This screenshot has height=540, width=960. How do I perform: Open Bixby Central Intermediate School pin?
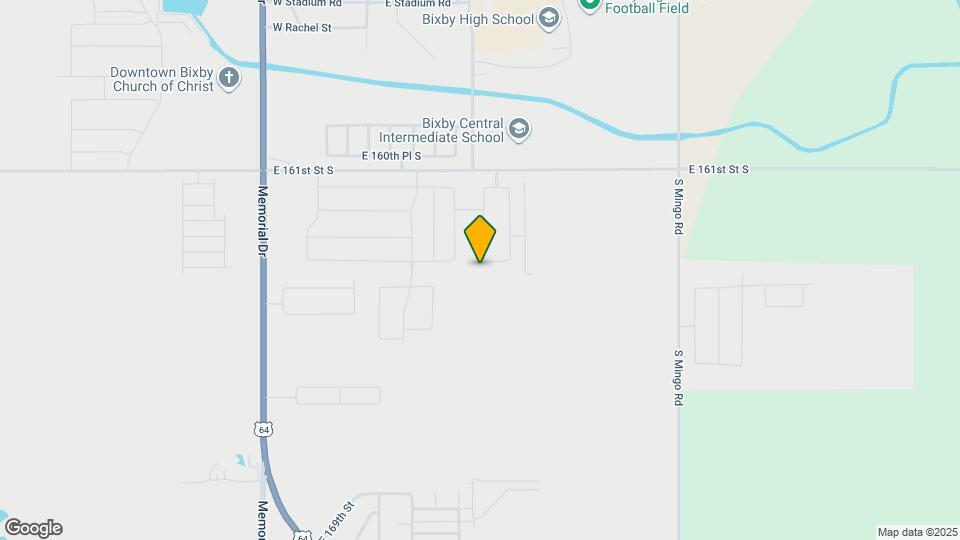pos(518,129)
